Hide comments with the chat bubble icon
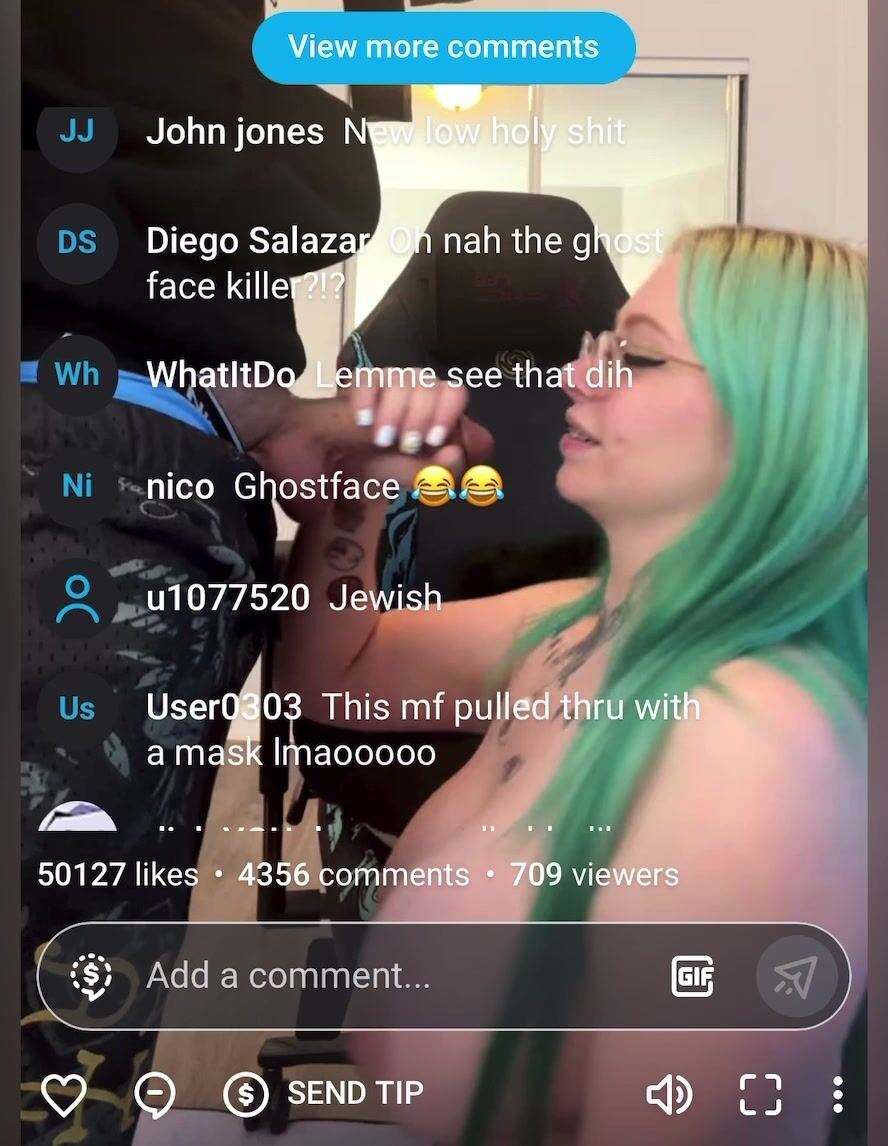The height and width of the screenshot is (1146, 888). [x=155, y=1094]
